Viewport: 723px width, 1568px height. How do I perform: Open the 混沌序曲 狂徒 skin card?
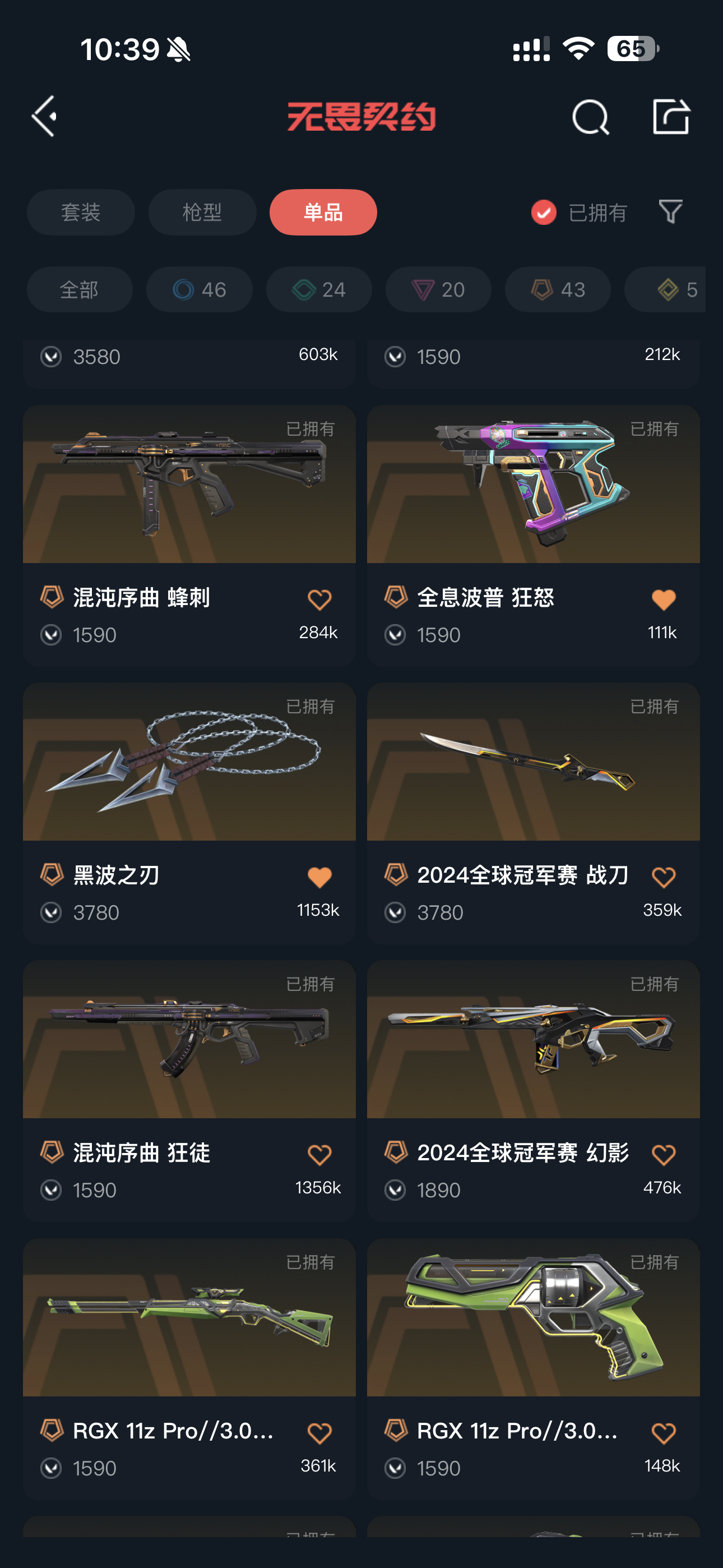coord(189,1040)
